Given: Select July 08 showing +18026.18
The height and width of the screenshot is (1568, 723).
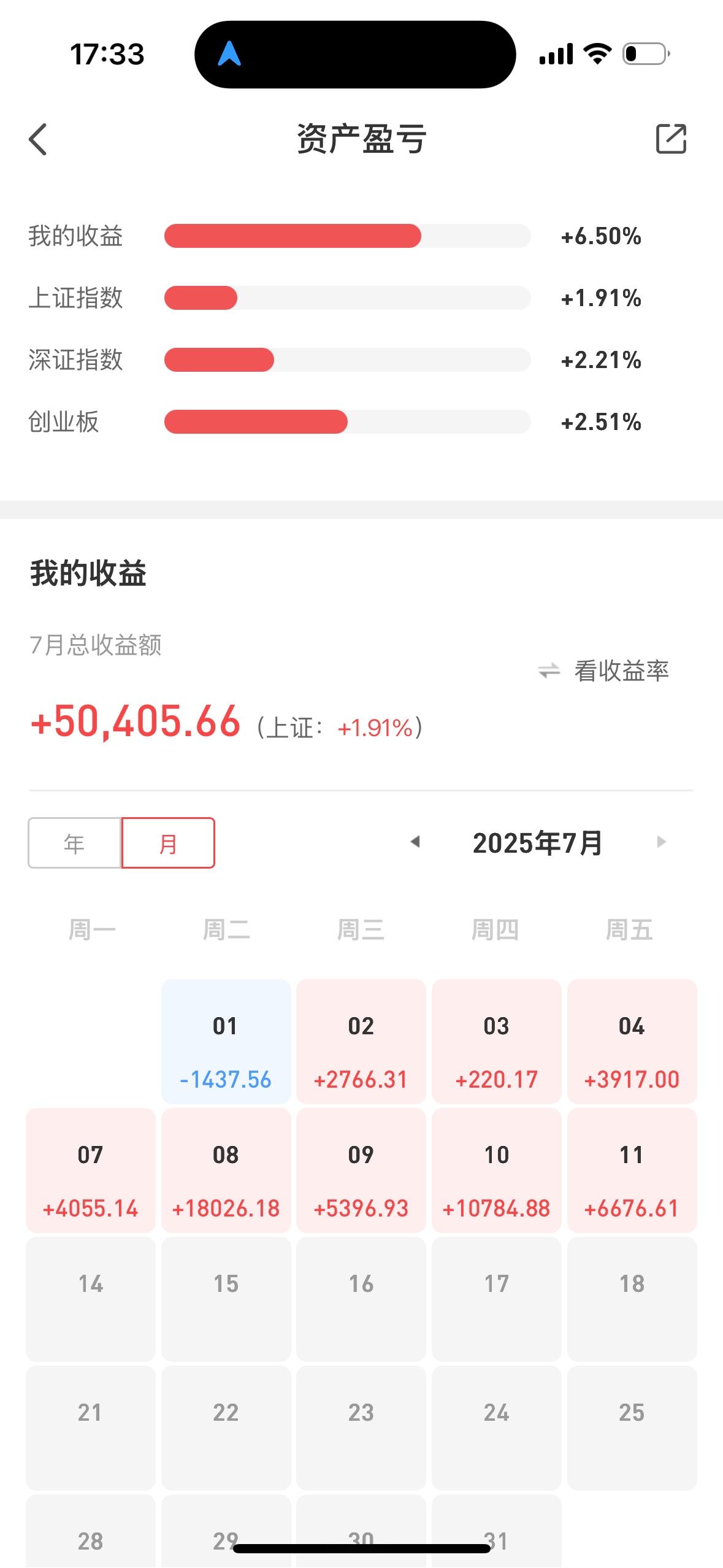Looking at the screenshot, I should [226, 1170].
